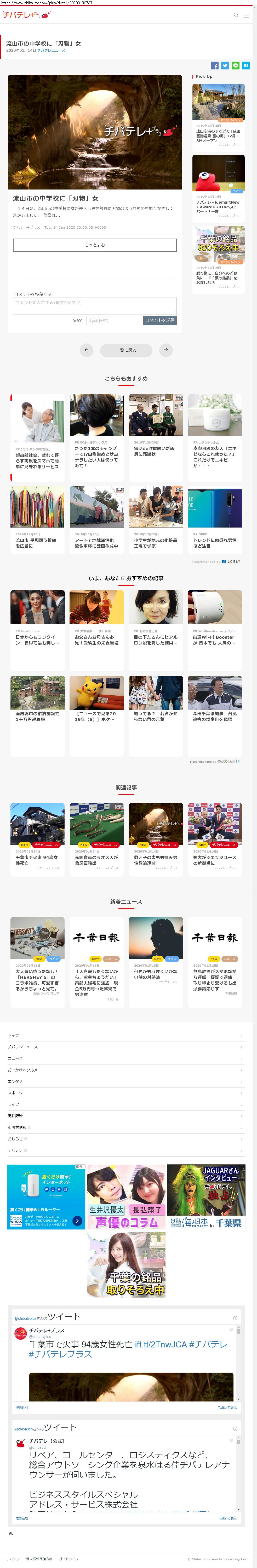
Task: Open the hamburger menu
Action: (246, 15)
